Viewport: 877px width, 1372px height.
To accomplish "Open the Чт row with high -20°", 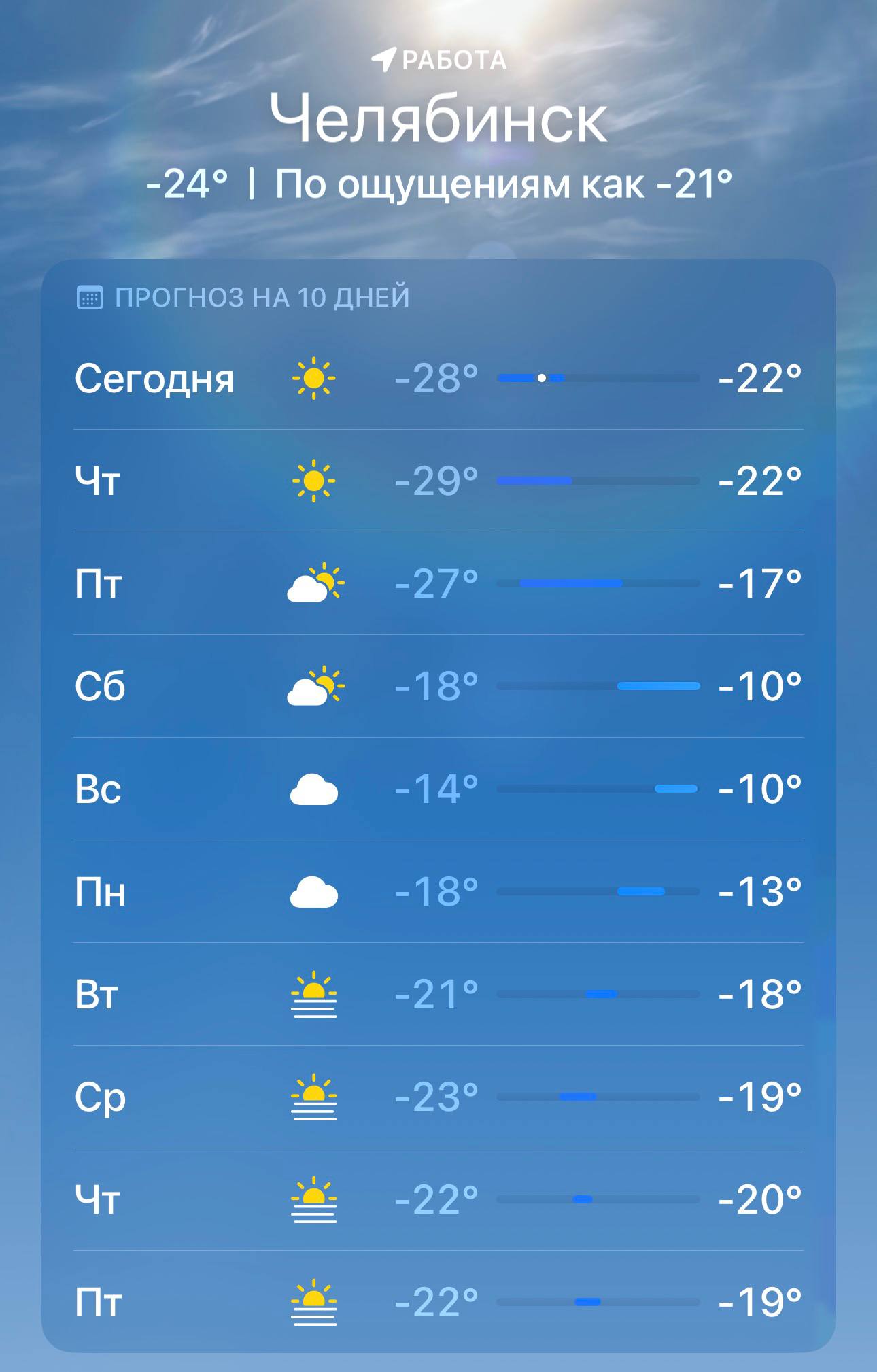I will (x=438, y=1199).
